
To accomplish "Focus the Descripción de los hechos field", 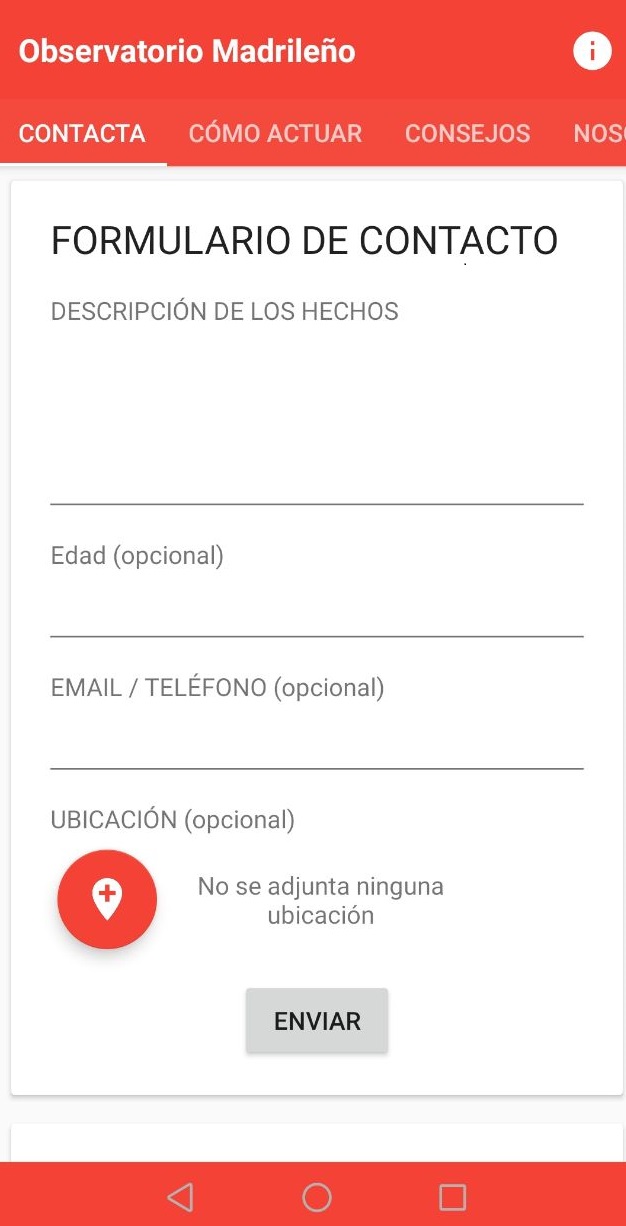I will coord(316,420).
